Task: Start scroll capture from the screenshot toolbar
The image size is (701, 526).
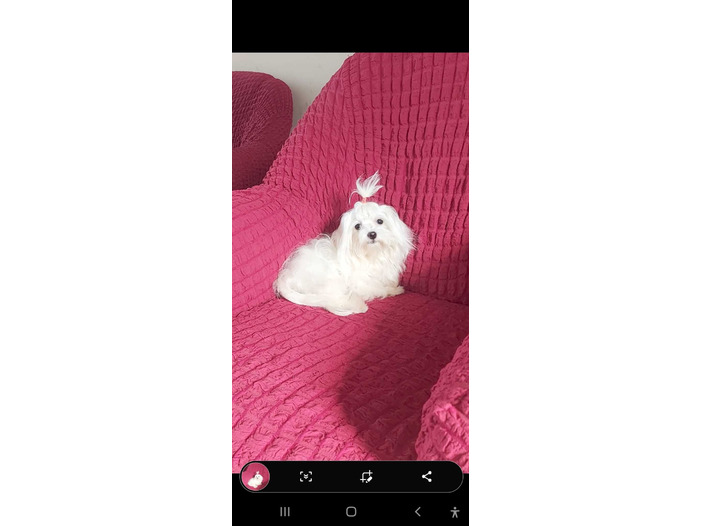Action: (306, 477)
